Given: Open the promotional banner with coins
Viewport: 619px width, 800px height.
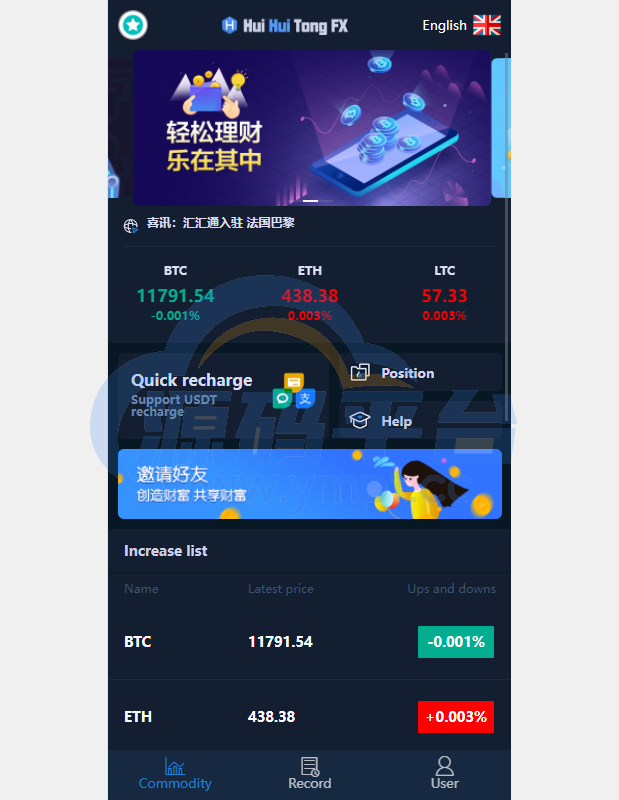Looking at the screenshot, I should pyautogui.click(x=312, y=128).
